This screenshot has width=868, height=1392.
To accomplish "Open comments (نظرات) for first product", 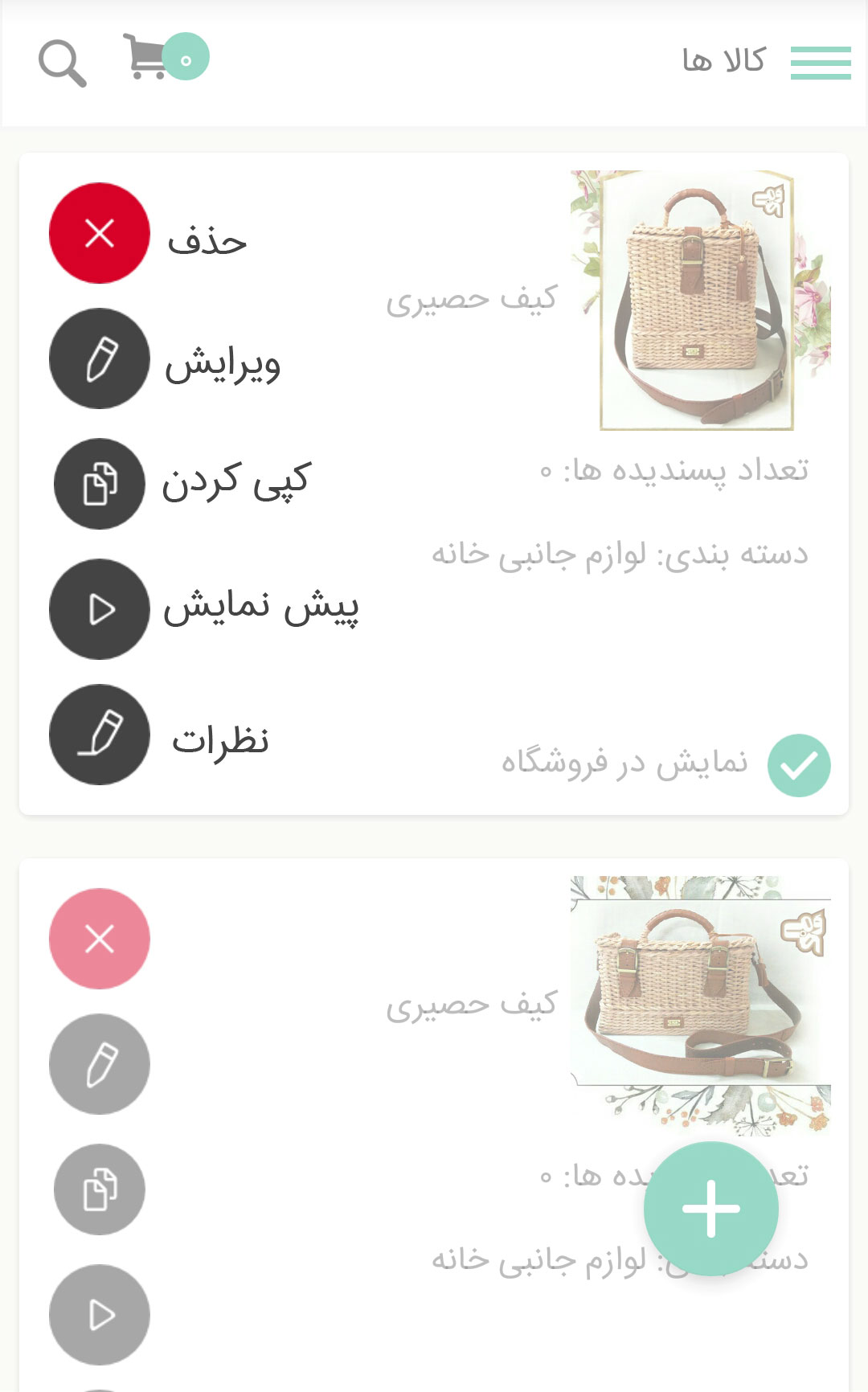I will 100,735.
